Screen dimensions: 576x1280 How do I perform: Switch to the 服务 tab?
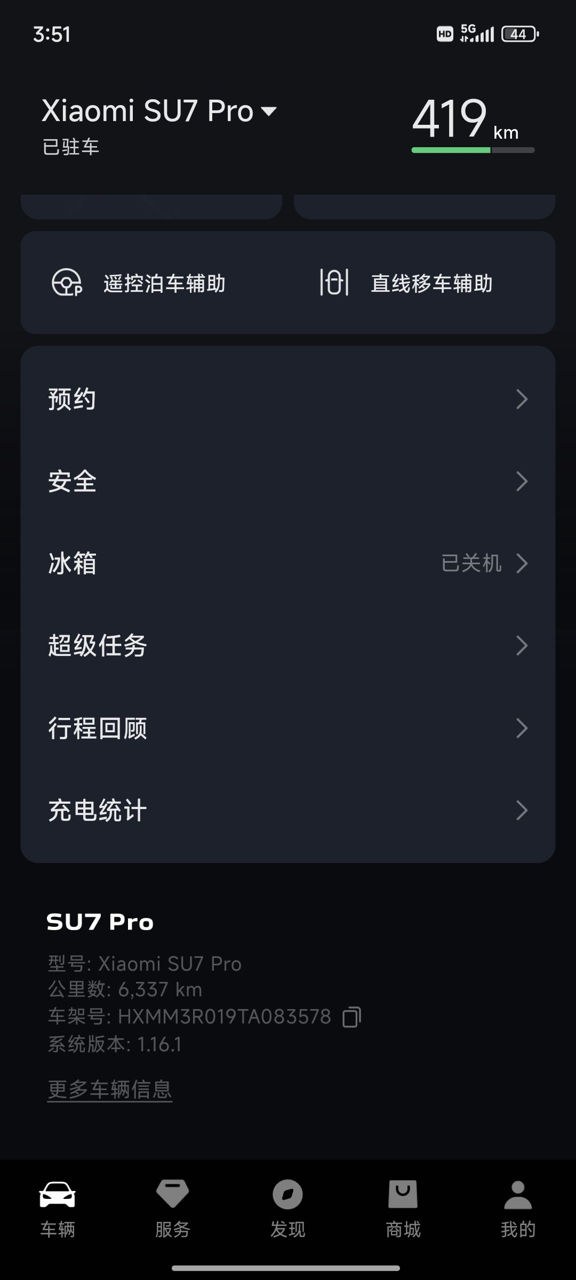tap(172, 1209)
